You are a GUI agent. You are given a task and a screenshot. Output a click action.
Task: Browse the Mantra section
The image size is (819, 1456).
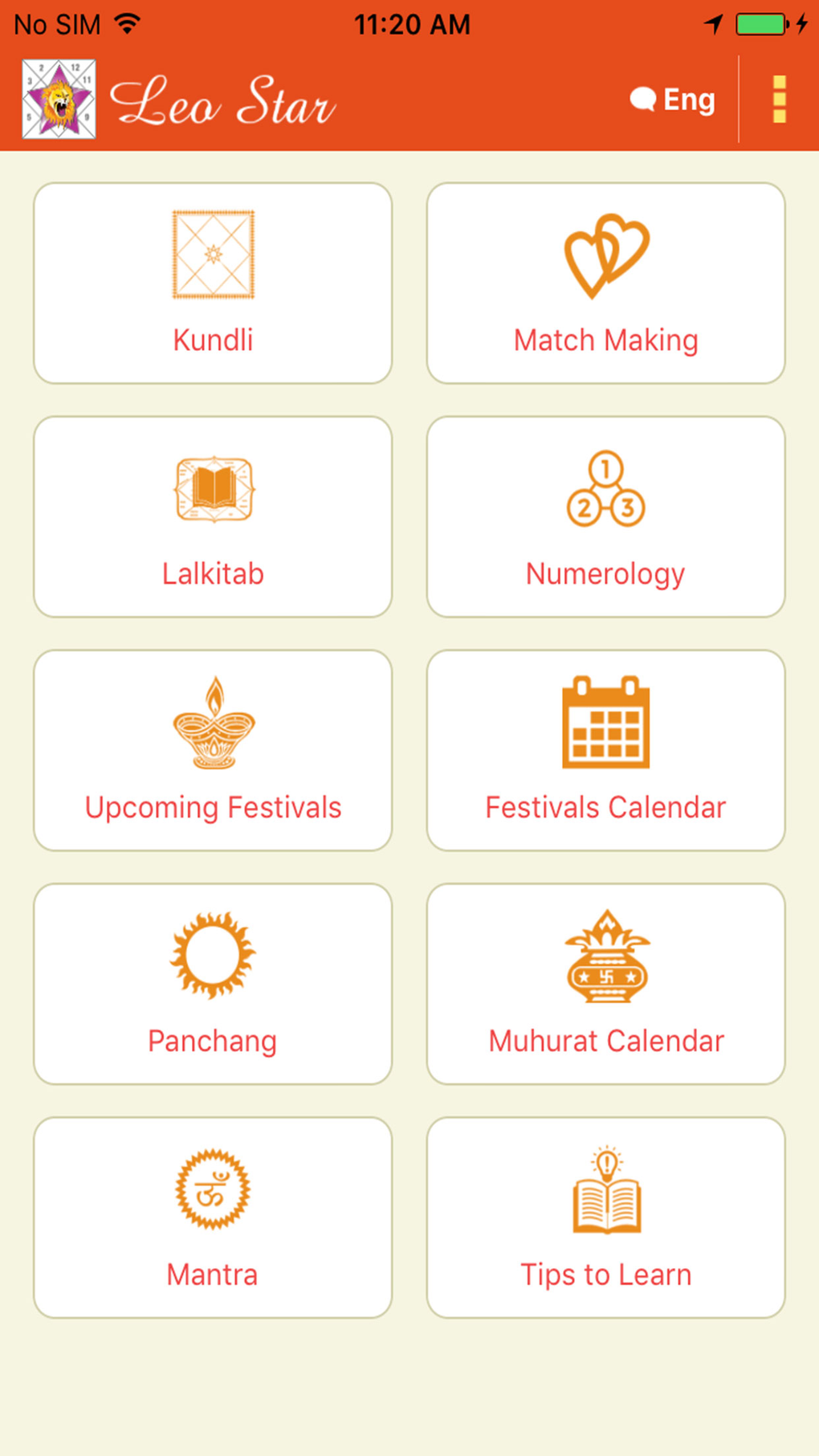click(213, 1217)
